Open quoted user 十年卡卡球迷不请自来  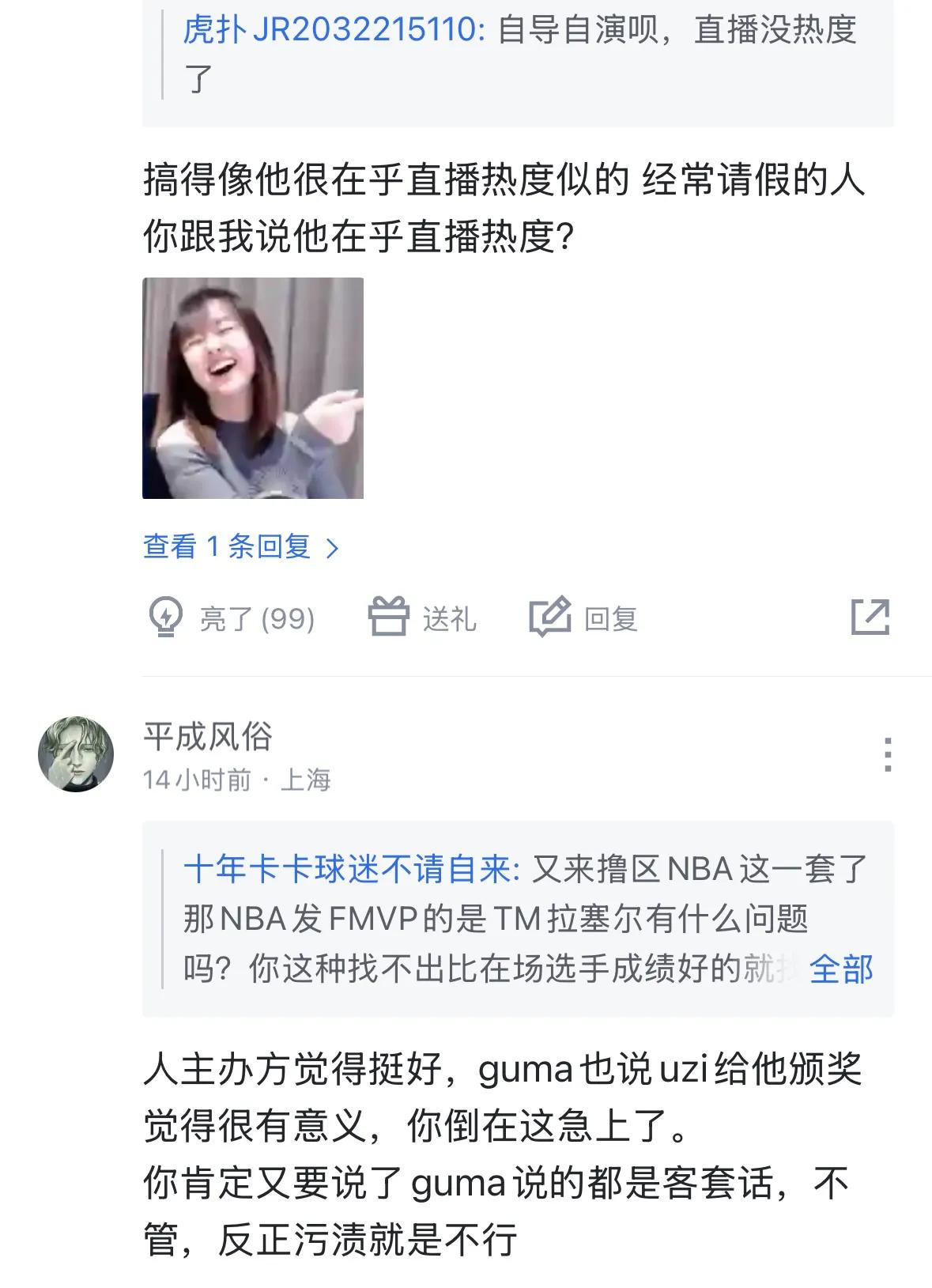(351, 869)
